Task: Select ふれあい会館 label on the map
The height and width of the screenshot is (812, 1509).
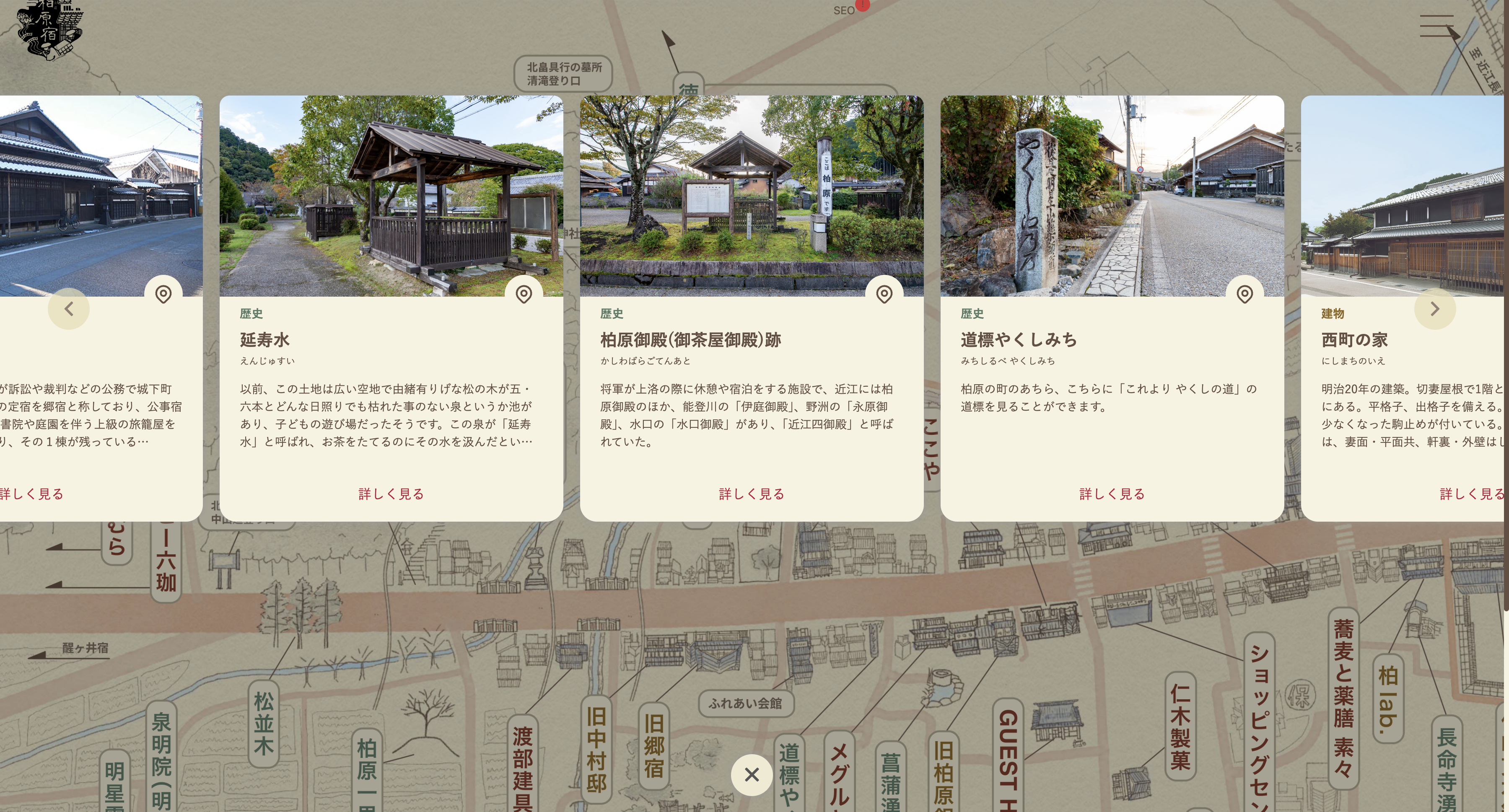Action: [x=745, y=703]
